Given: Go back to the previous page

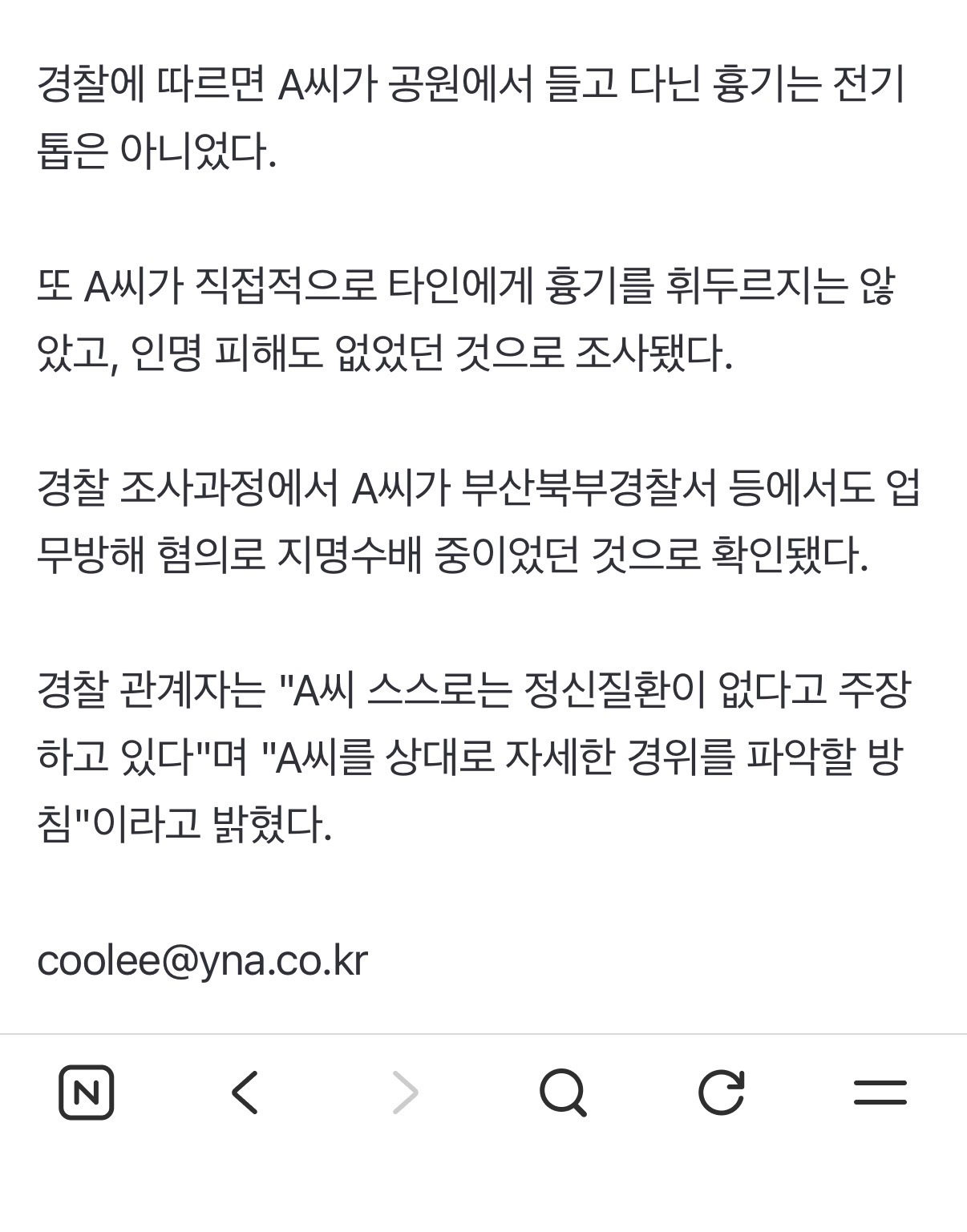Looking at the screenshot, I should [x=245, y=1092].
